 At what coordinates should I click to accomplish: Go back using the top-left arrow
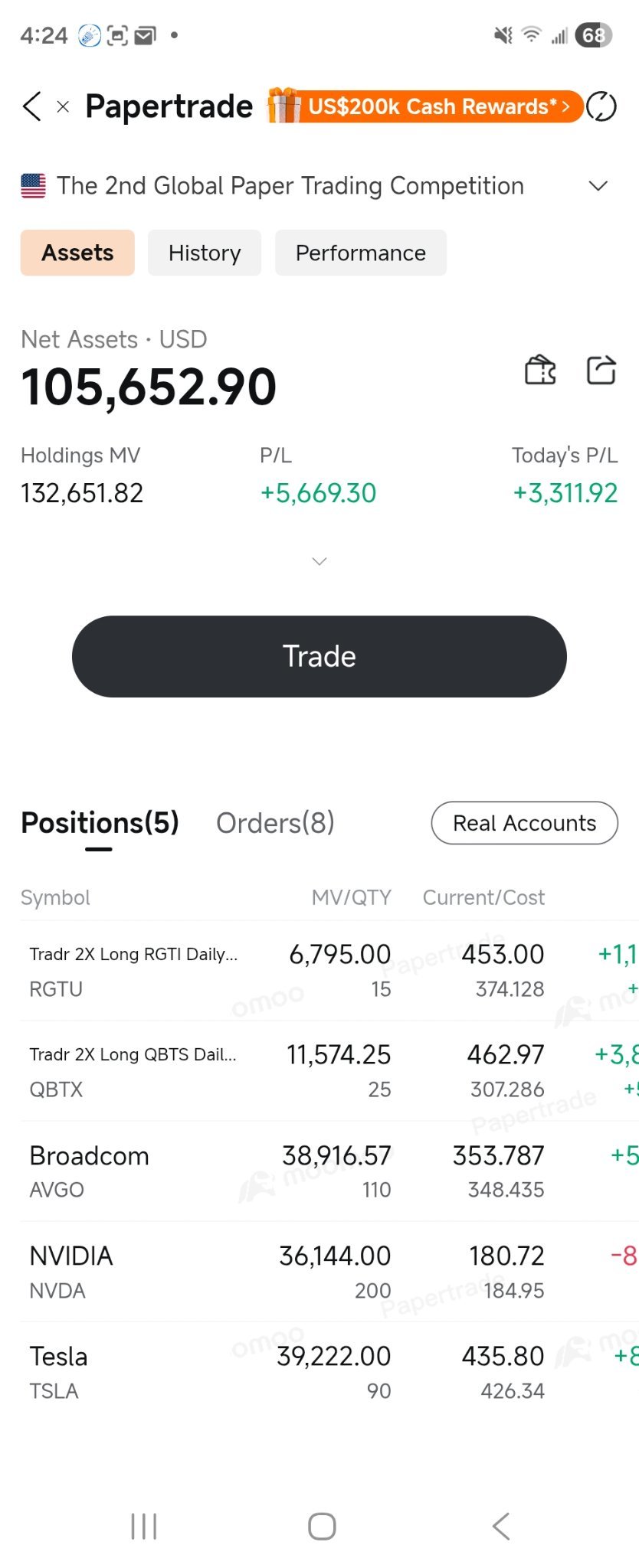tap(32, 106)
